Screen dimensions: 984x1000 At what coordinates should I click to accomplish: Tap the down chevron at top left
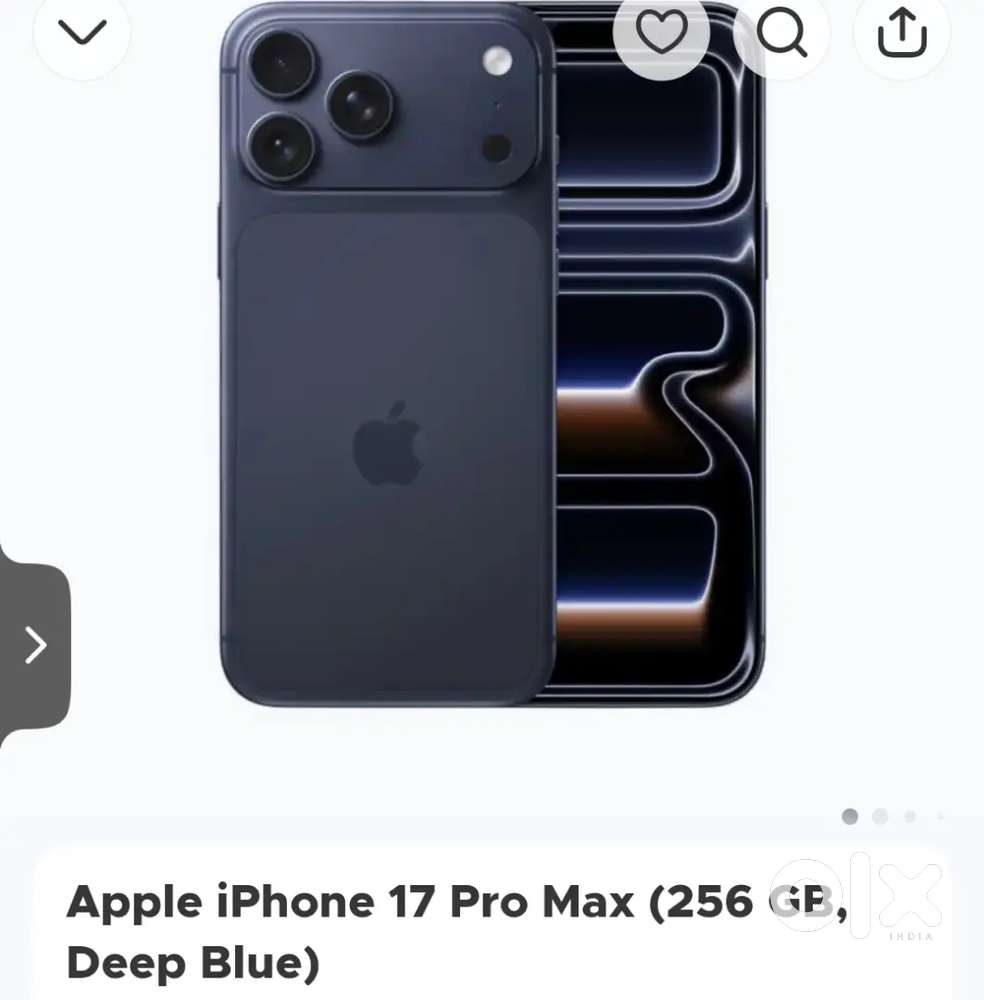(x=82, y=33)
